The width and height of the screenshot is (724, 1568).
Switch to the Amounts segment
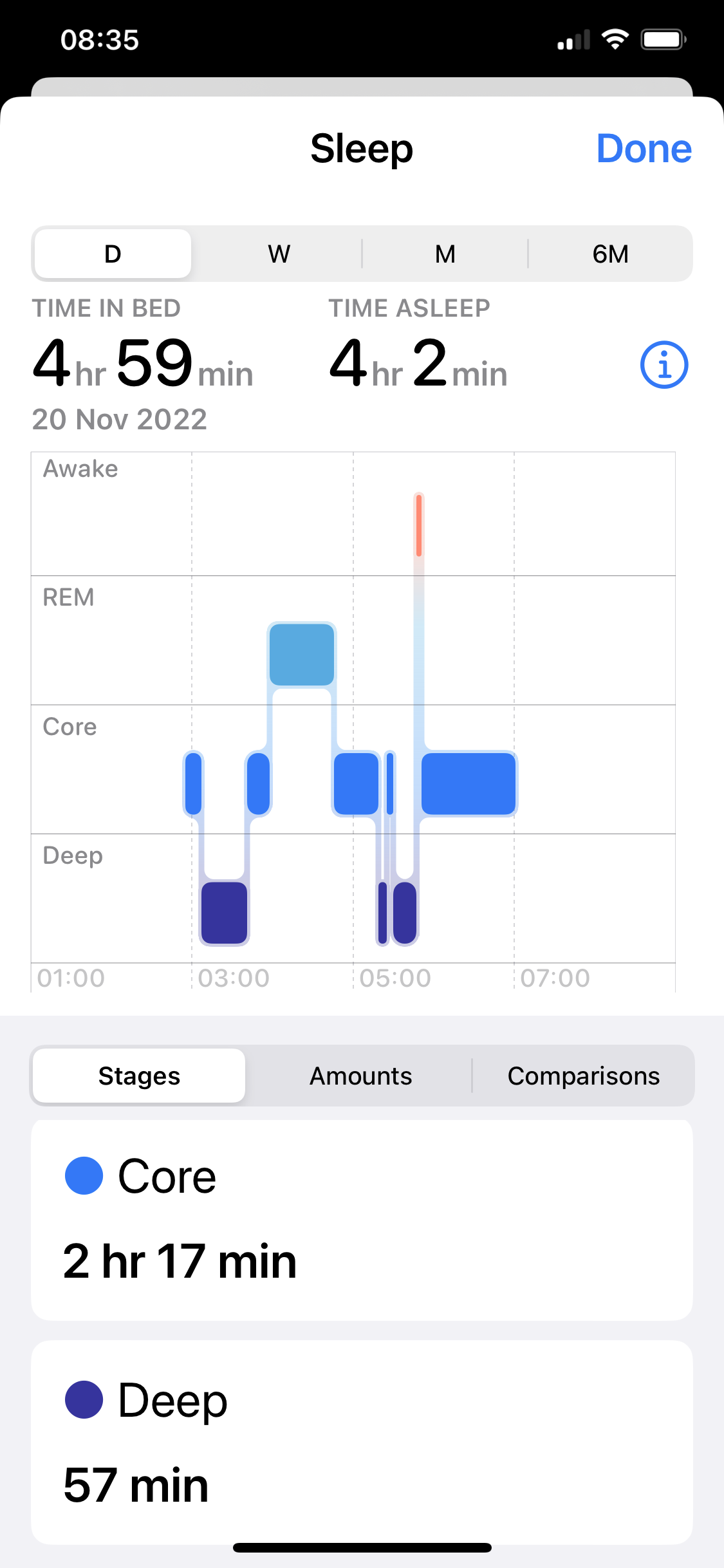point(360,1076)
